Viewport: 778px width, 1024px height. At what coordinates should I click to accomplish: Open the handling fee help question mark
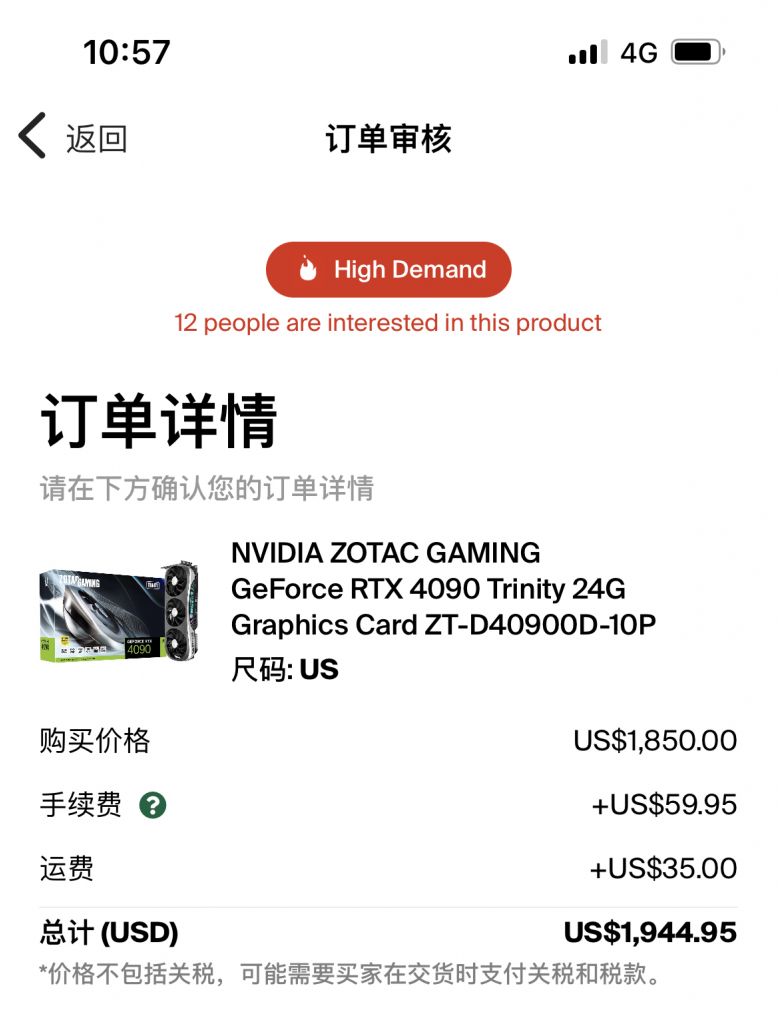152,804
